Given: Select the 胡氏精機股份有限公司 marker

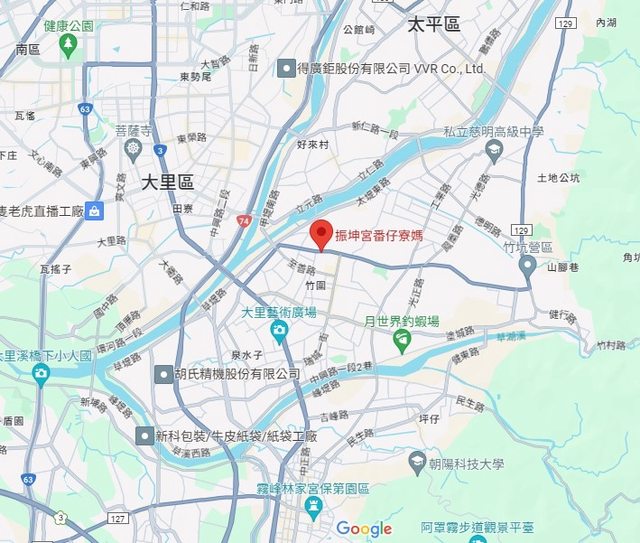Looking at the screenshot, I should point(162,373).
